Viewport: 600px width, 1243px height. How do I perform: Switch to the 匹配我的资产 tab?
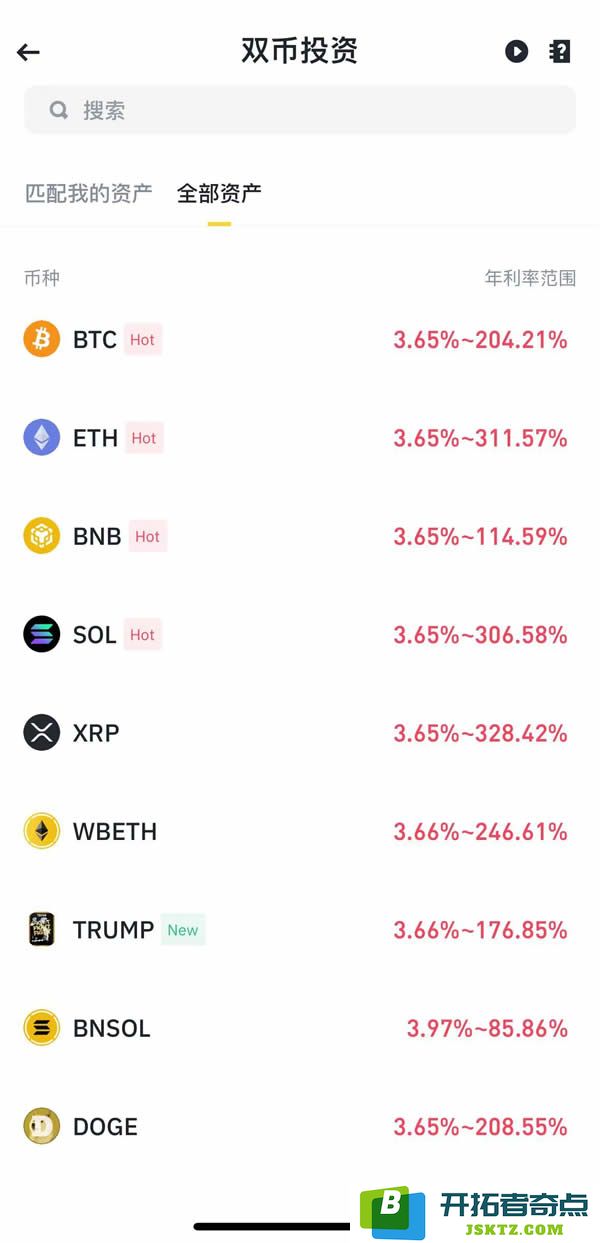88,193
